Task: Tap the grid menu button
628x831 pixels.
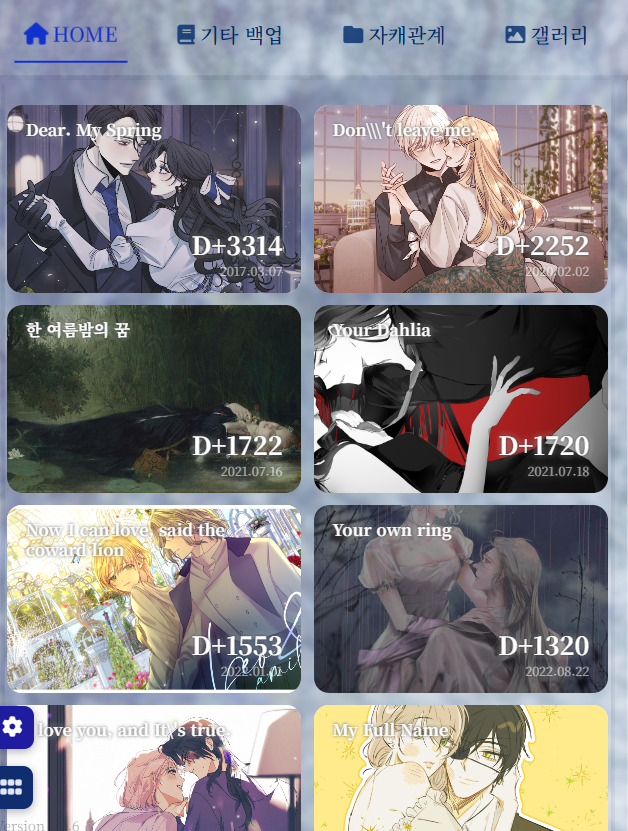Action: pos(14,787)
